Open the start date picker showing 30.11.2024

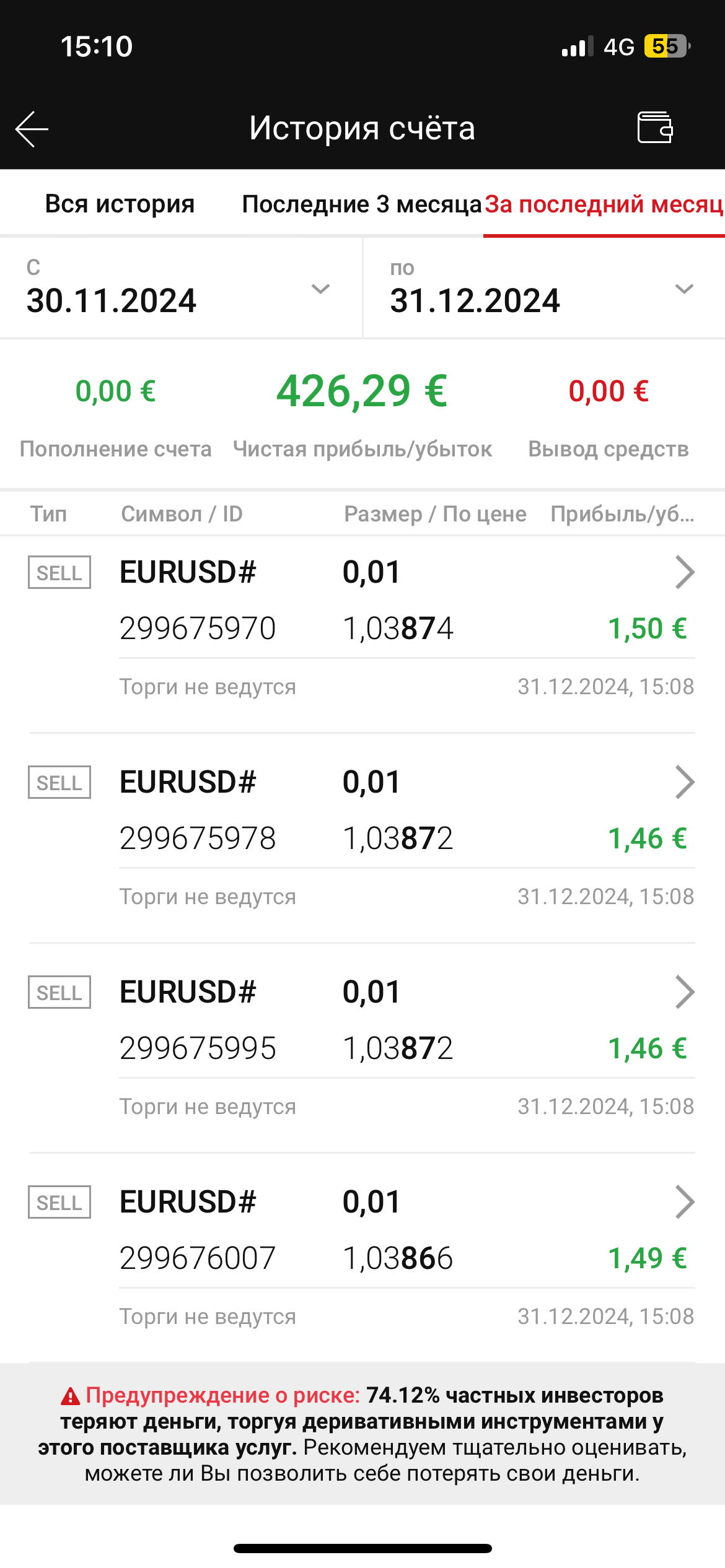click(180, 289)
